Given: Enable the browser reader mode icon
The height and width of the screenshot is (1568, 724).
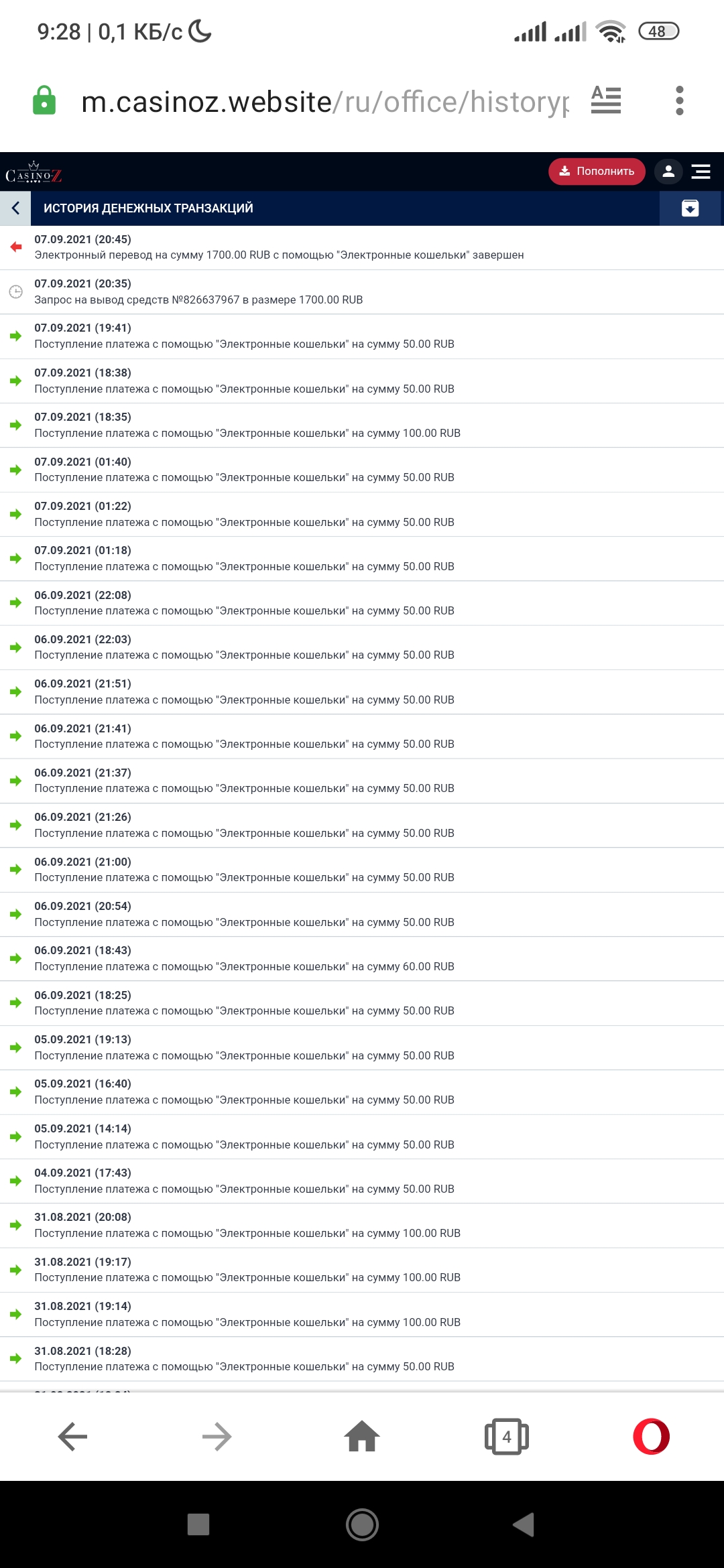Looking at the screenshot, I should point(606,101).
